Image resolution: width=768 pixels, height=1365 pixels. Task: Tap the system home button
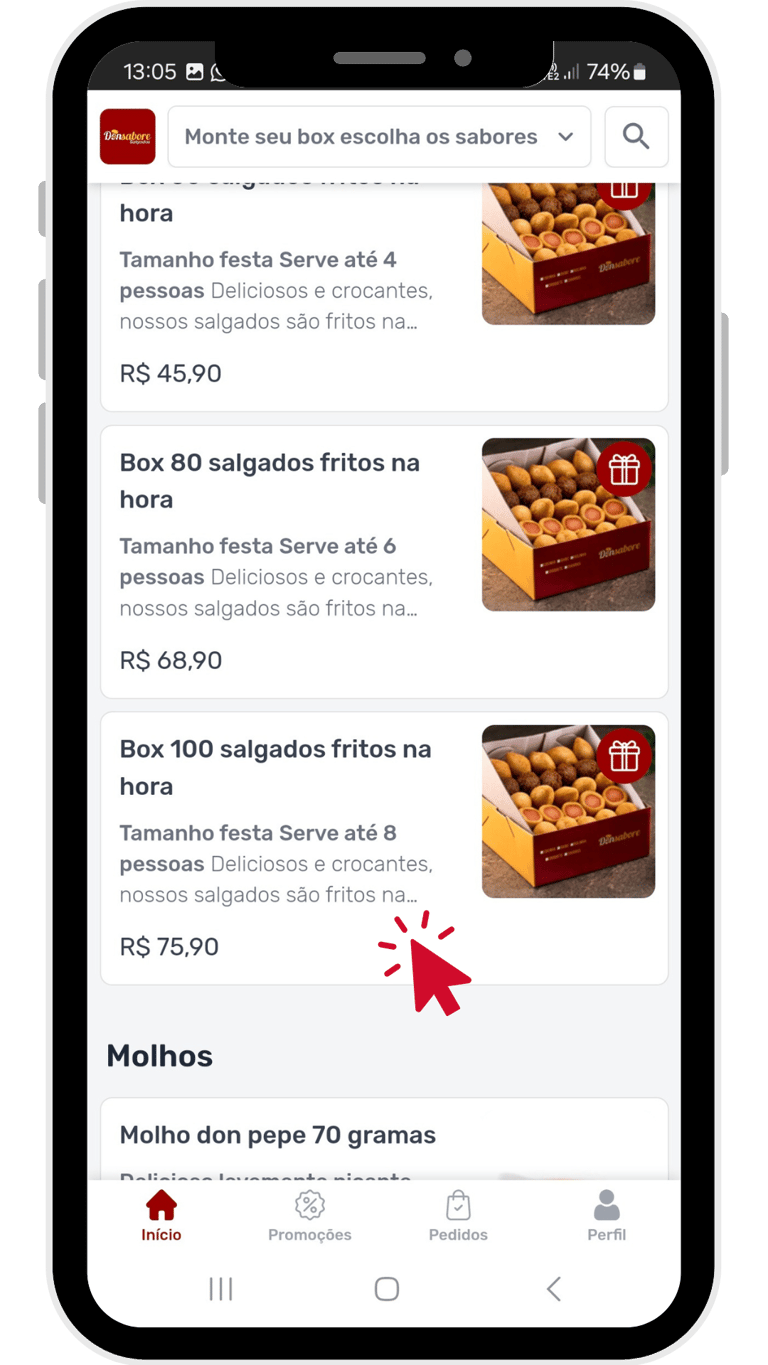click(386, 1289)
